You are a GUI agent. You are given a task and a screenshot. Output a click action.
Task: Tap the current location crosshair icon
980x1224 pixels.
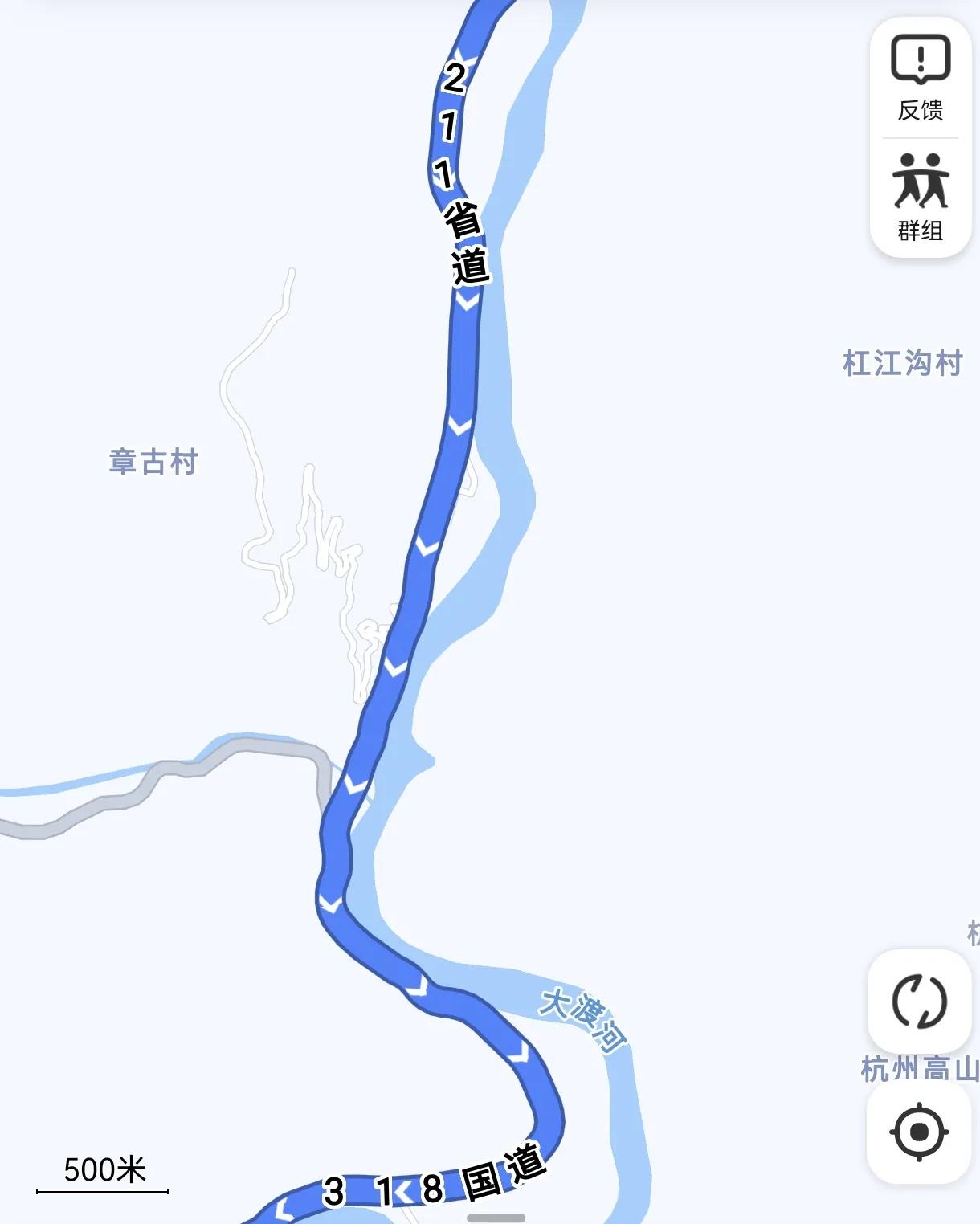pyautogui.click(x=921, y=1132)
